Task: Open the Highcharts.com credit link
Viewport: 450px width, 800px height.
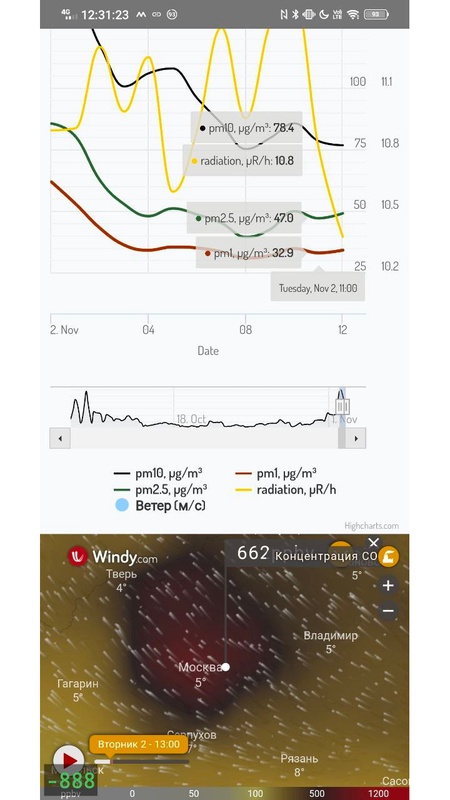Action: point(371,526)
